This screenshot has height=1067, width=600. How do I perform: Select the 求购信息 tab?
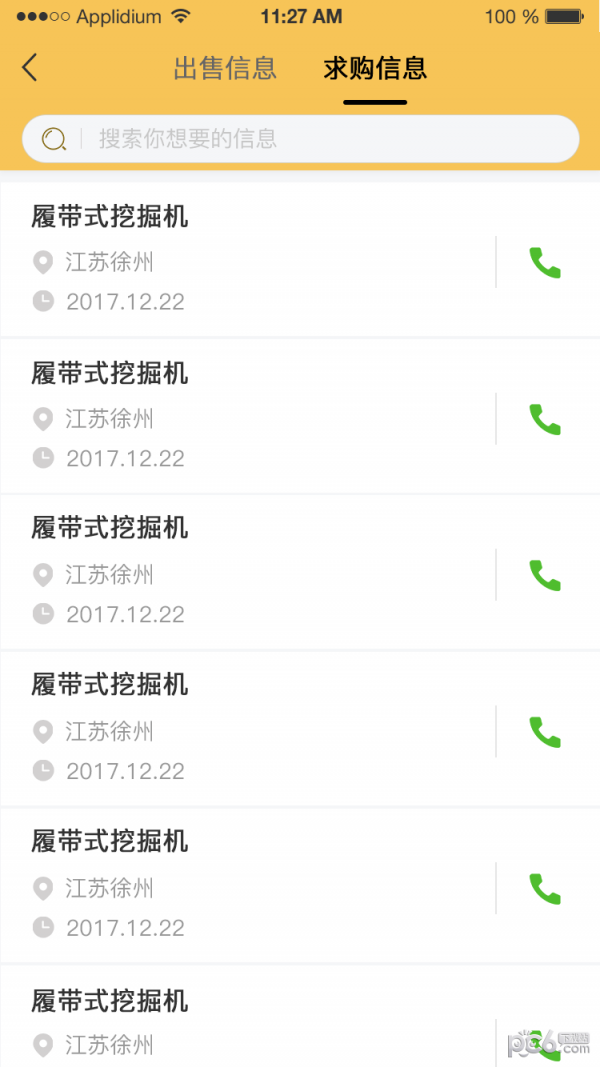[x=375, y=68]
